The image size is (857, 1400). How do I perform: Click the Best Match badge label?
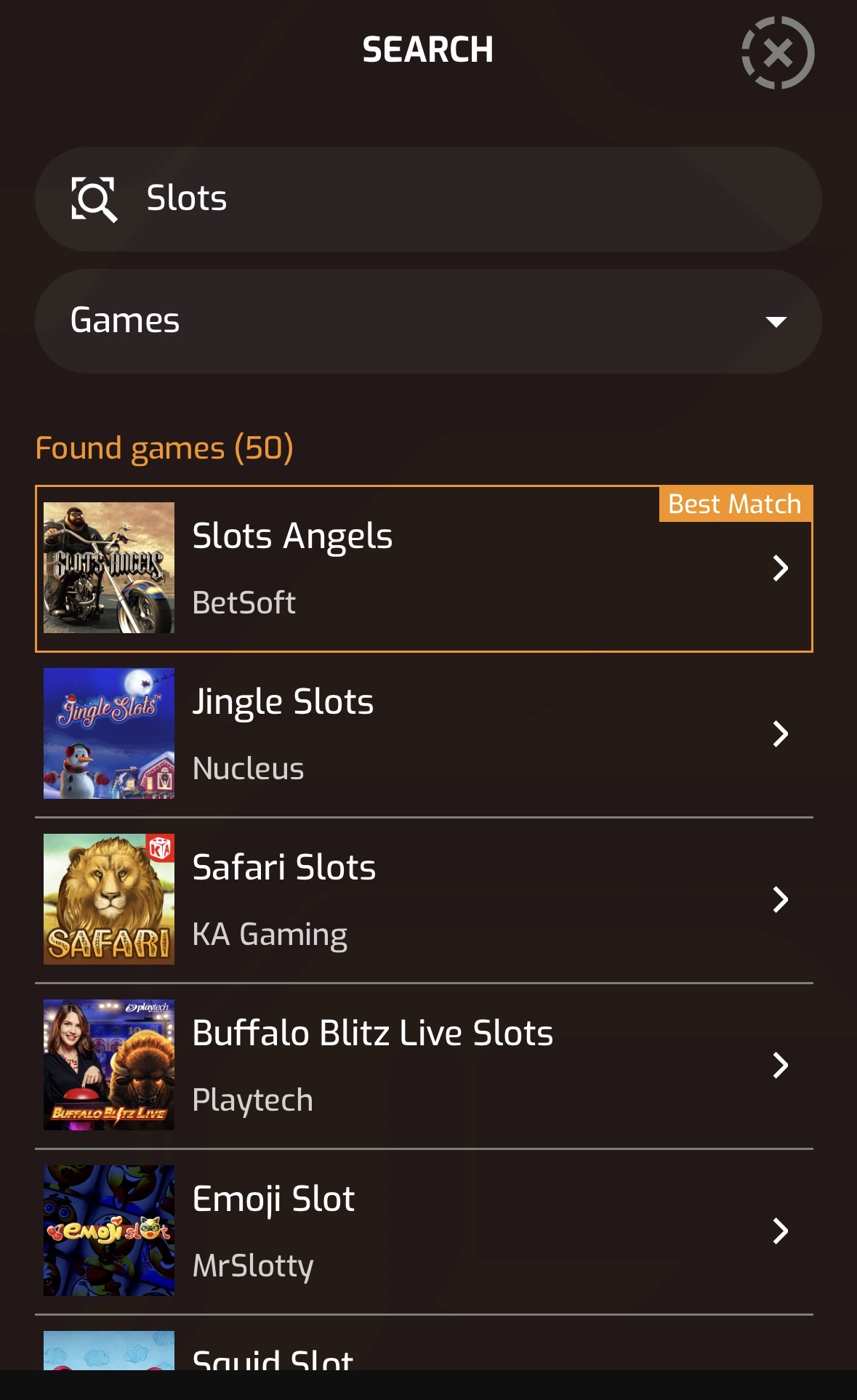click(x=734, y=503)
